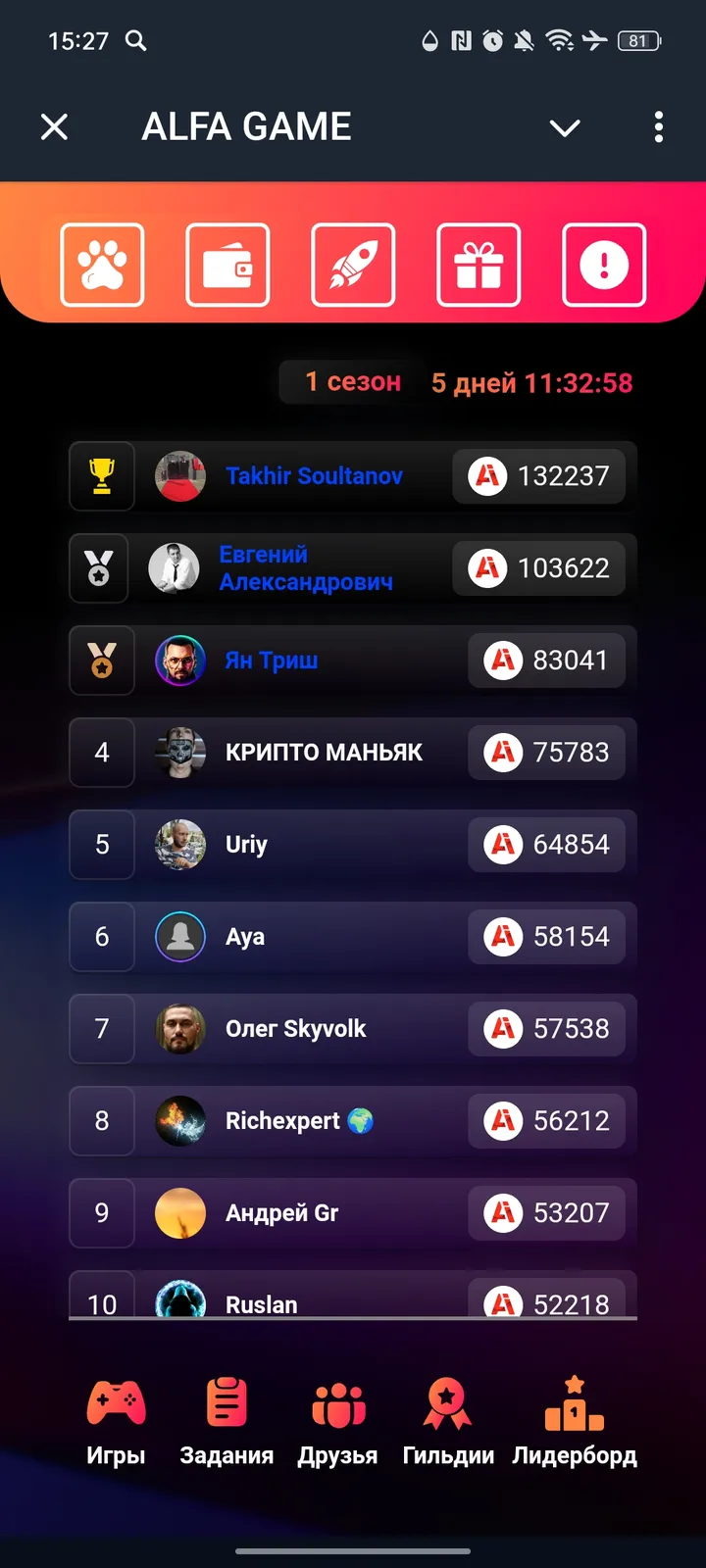Screen dimensions: 706x1568
Task: Open the Гильдии tab
Action: [448, 1421]
